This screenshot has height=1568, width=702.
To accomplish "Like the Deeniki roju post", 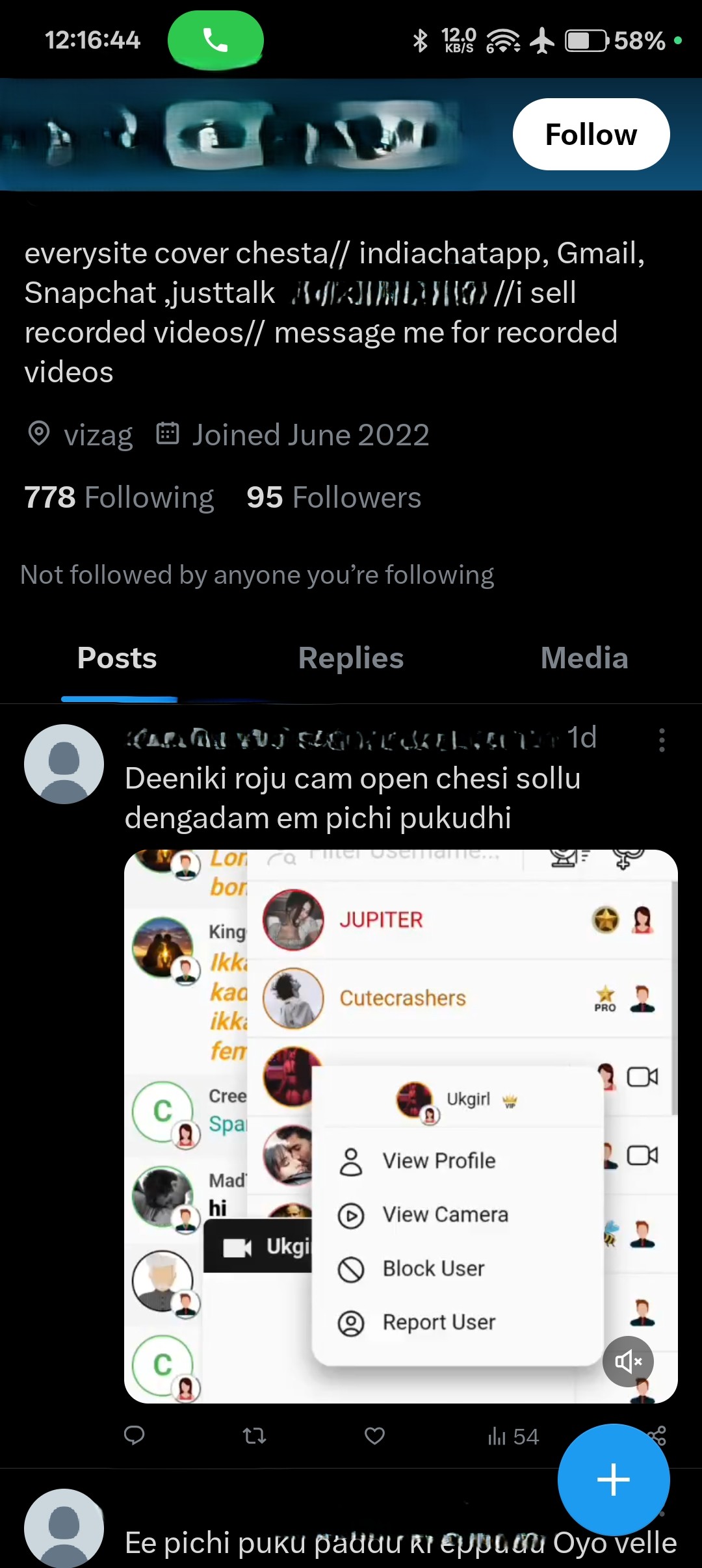I will (374, 1435).
